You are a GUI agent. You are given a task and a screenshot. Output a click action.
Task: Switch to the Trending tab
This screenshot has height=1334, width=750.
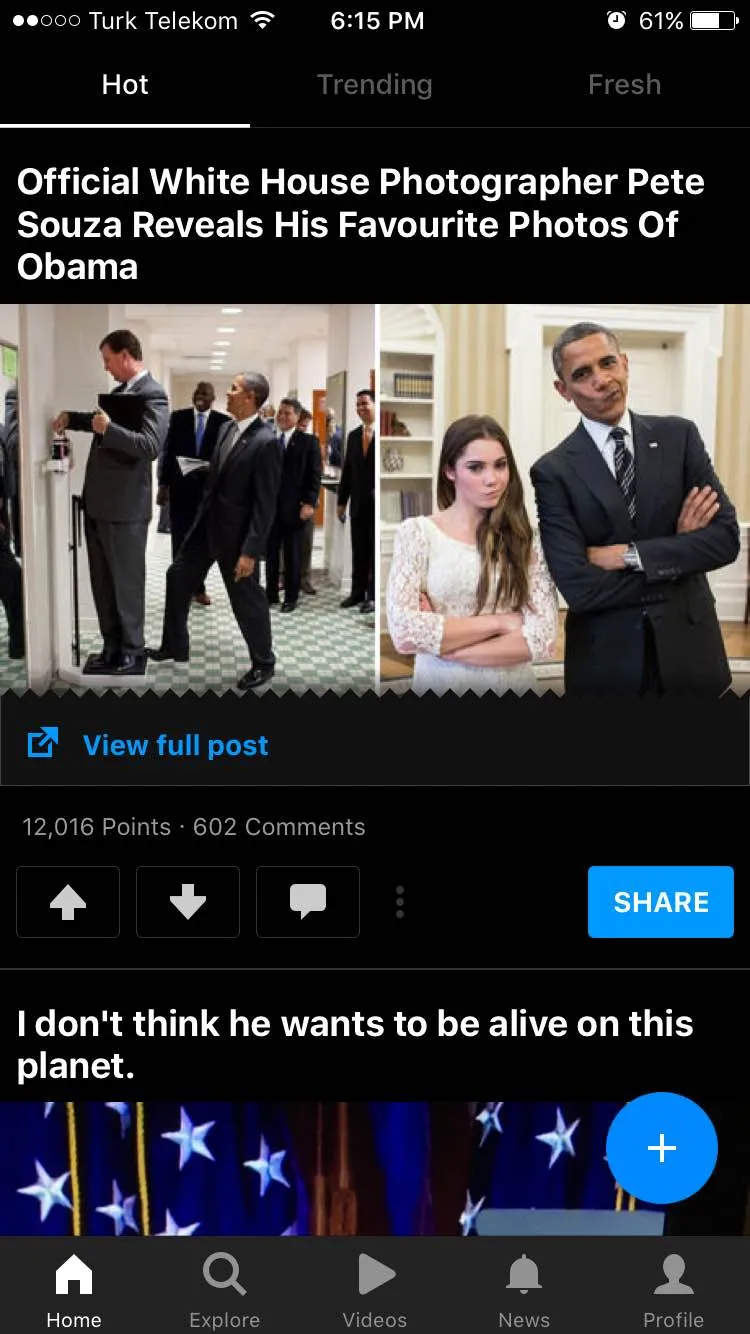374,85
